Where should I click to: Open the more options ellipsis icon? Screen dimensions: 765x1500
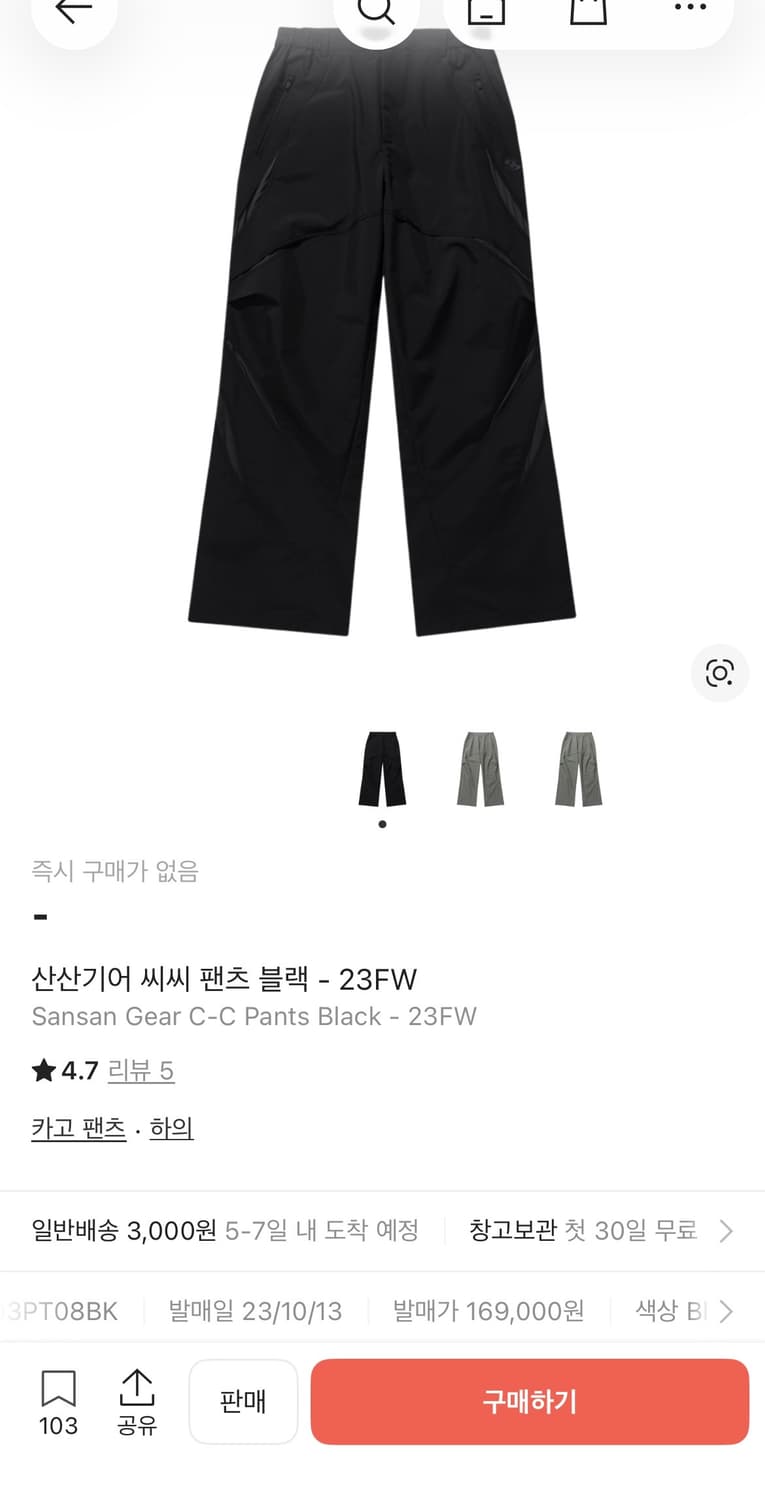click(691, 10)
